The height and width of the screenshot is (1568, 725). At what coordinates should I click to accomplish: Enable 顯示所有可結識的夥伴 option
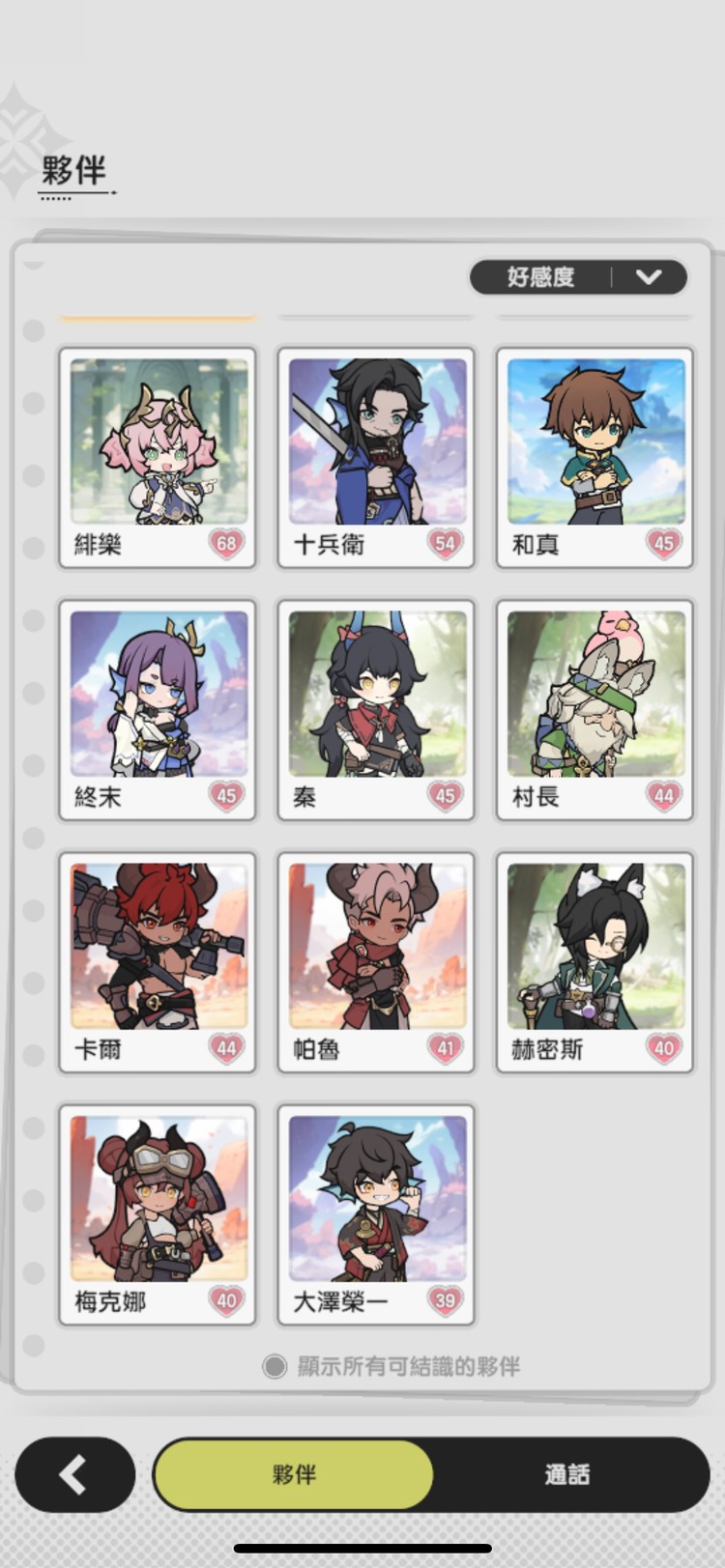click(275, 1366)
